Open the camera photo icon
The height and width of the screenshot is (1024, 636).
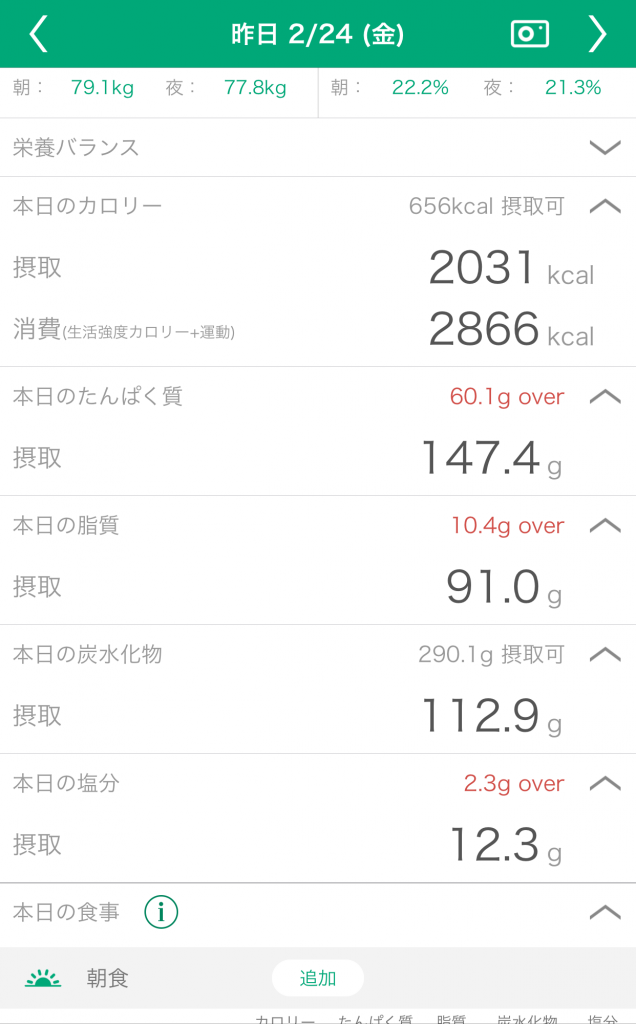pos(530,34)
